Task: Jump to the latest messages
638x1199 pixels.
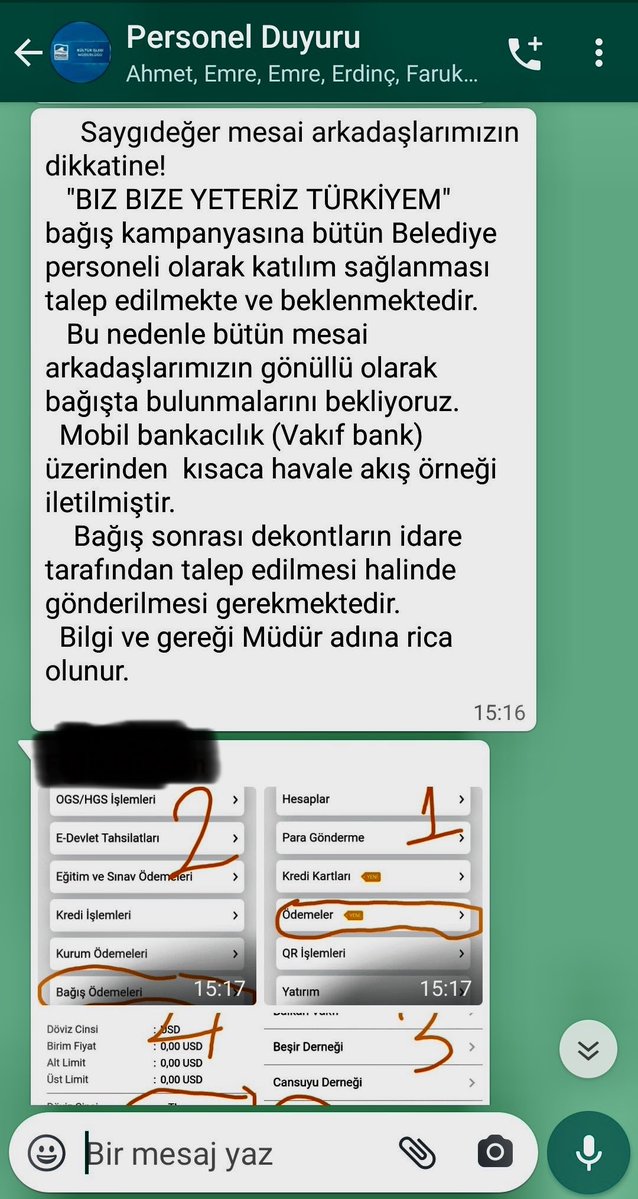Action: click(x=588, y=1049)
